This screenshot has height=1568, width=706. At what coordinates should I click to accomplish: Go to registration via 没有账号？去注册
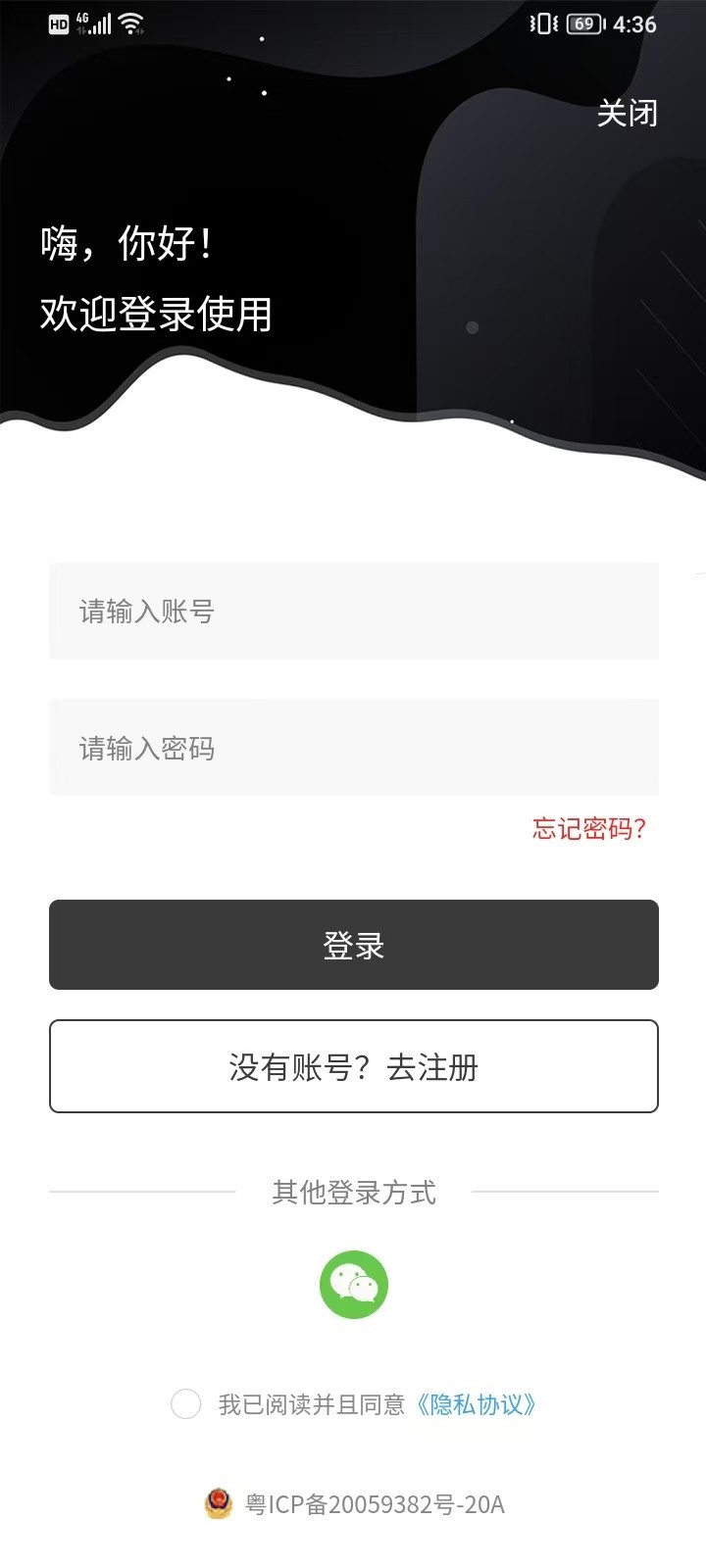coord(353,1066)
